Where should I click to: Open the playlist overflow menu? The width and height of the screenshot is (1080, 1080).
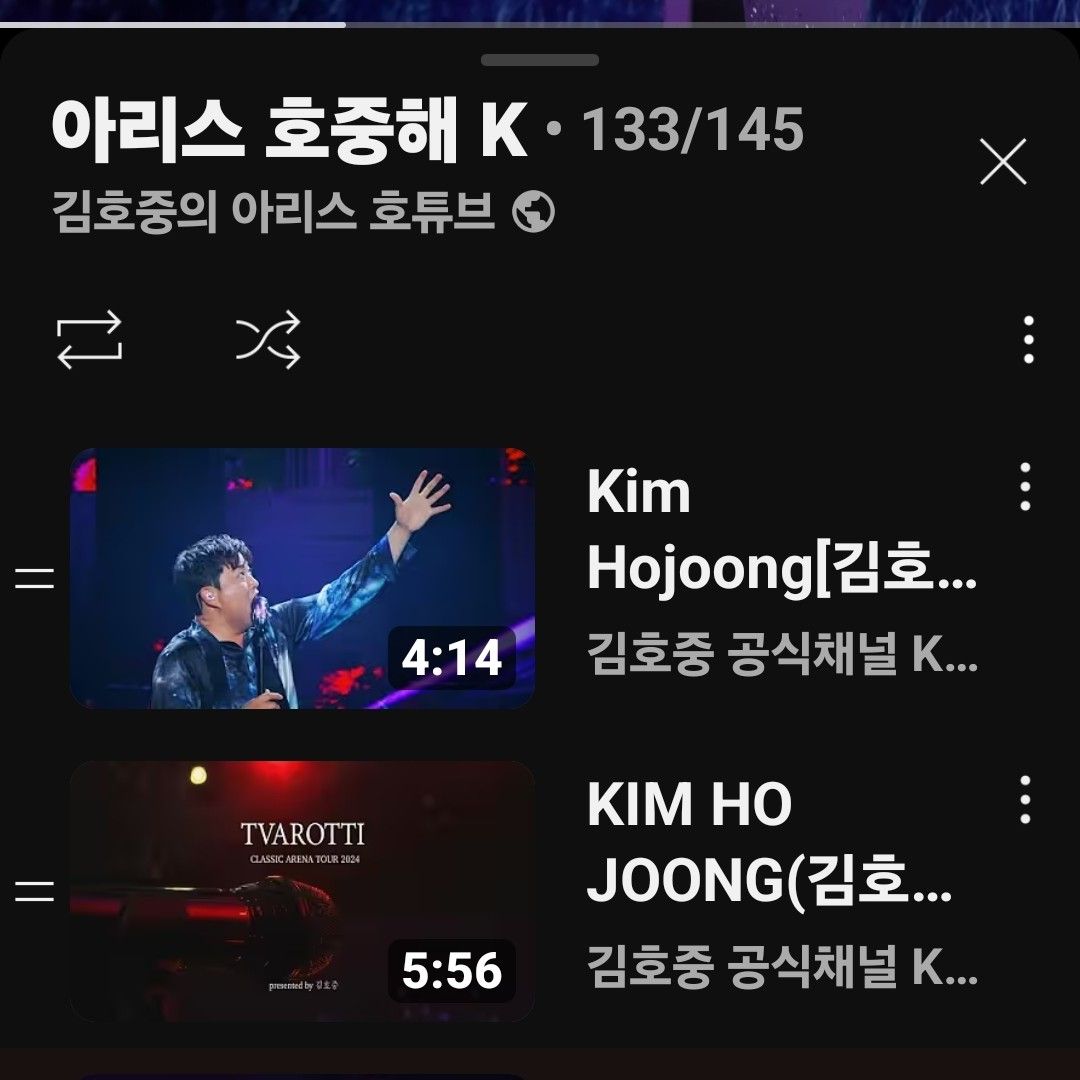click(1028, 340)
